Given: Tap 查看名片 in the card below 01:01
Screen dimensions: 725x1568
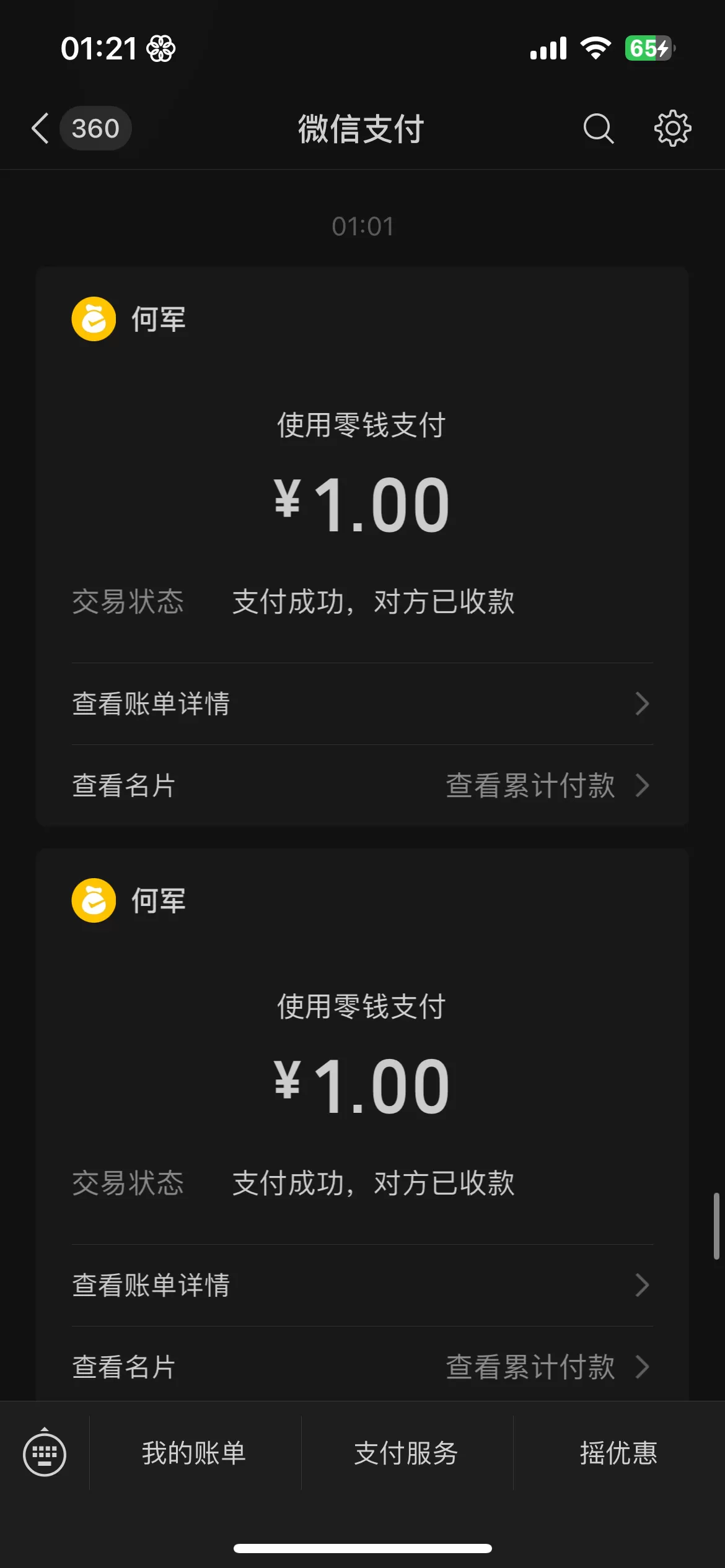Looking at the screenshot, I should point(124,786).
